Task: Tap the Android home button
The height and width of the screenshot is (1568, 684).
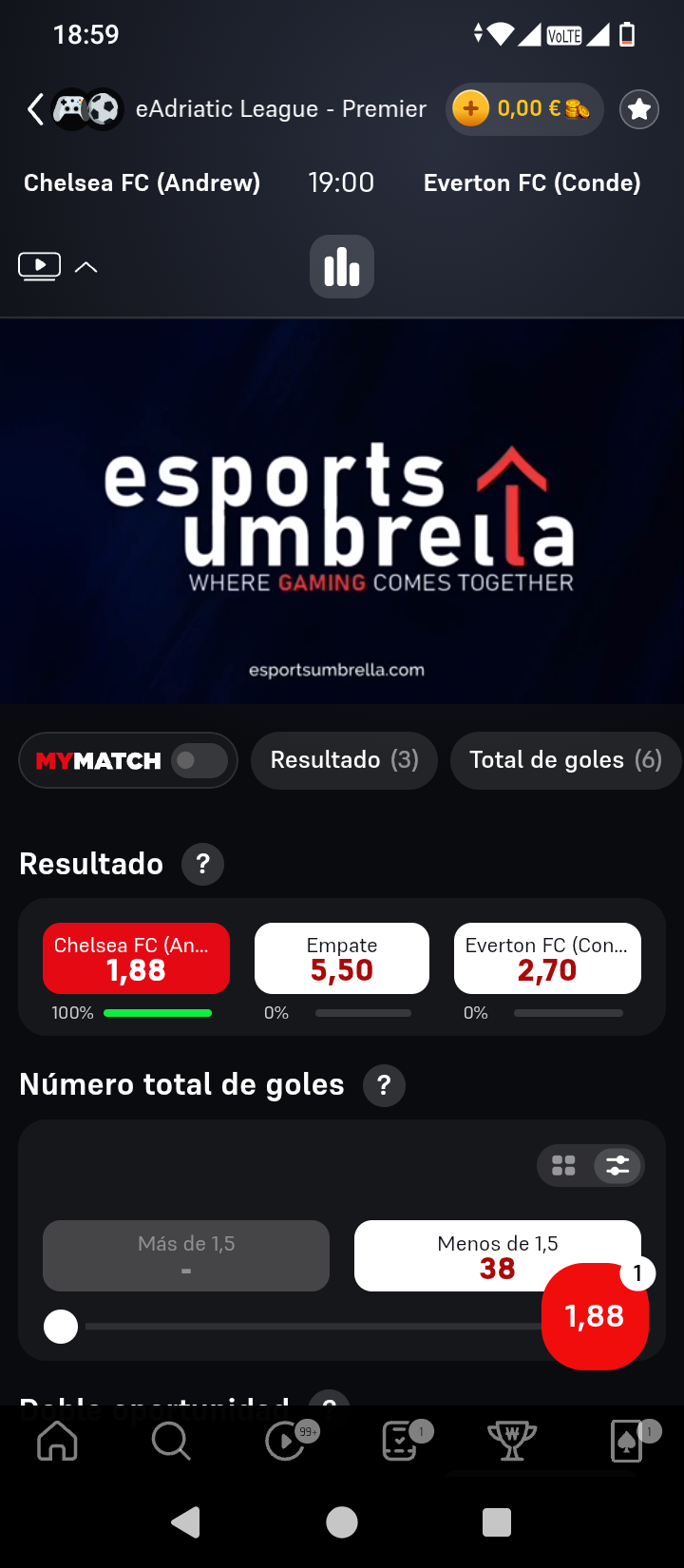Action: click(x=342, y=1522)
